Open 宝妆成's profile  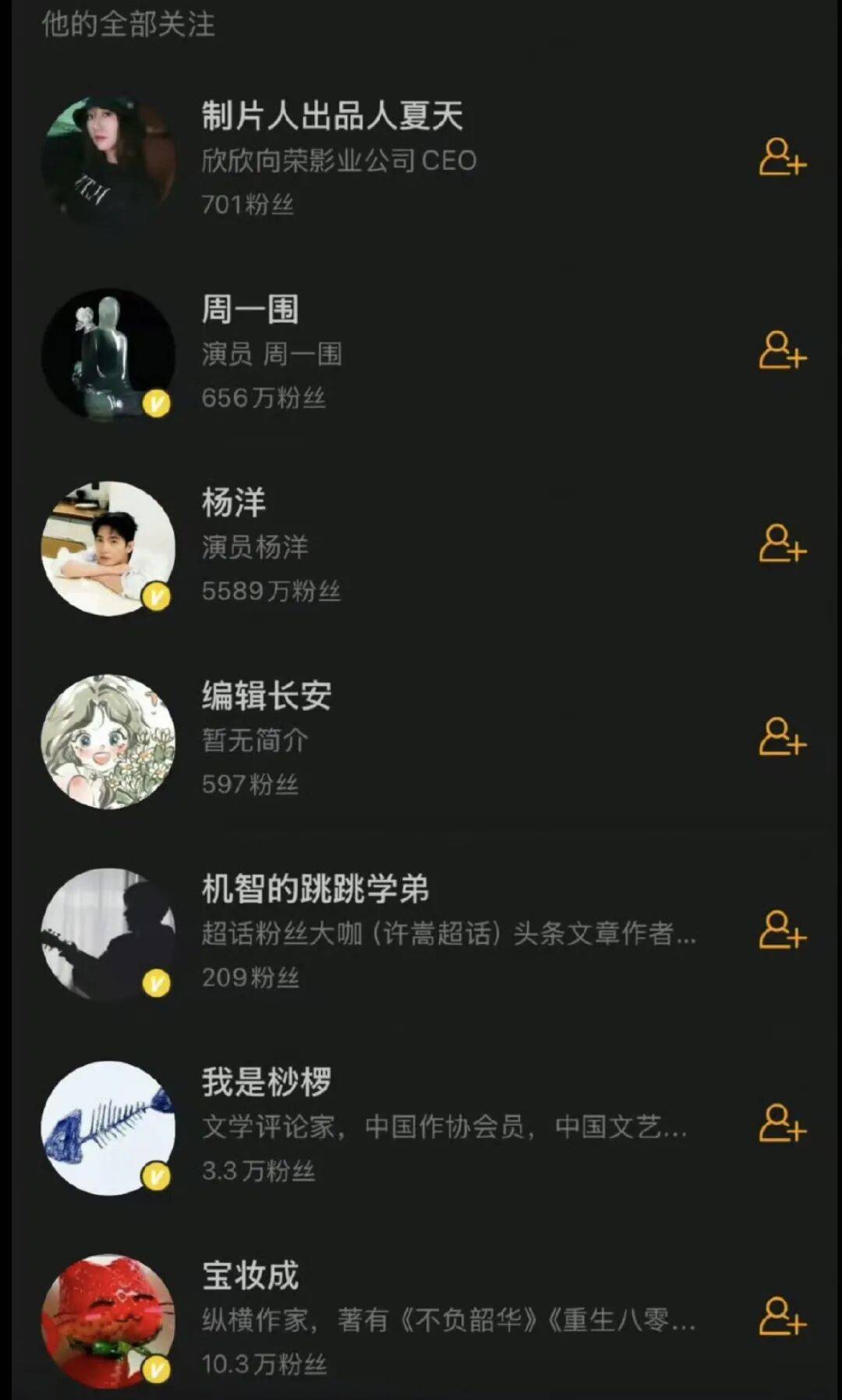click(250, 1275)
